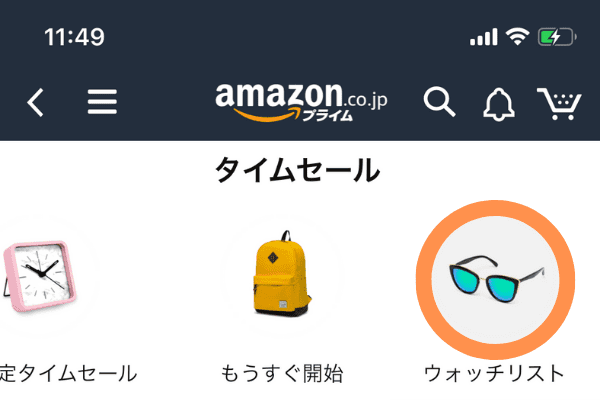Tap the search magnifier icon
Screen dimensions: 600x400
coord(439,102)
